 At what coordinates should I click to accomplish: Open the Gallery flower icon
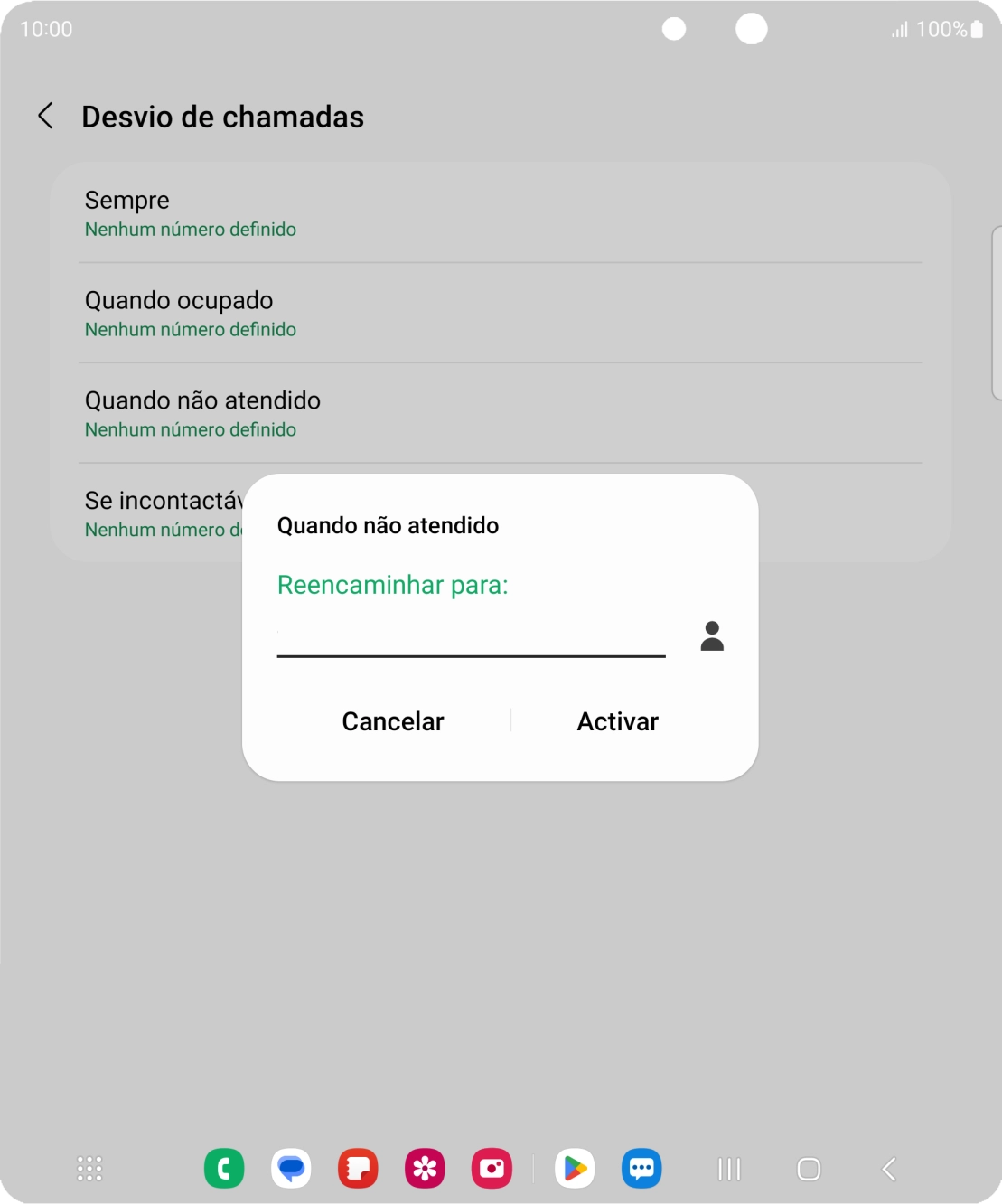(x=425, y=1168)
